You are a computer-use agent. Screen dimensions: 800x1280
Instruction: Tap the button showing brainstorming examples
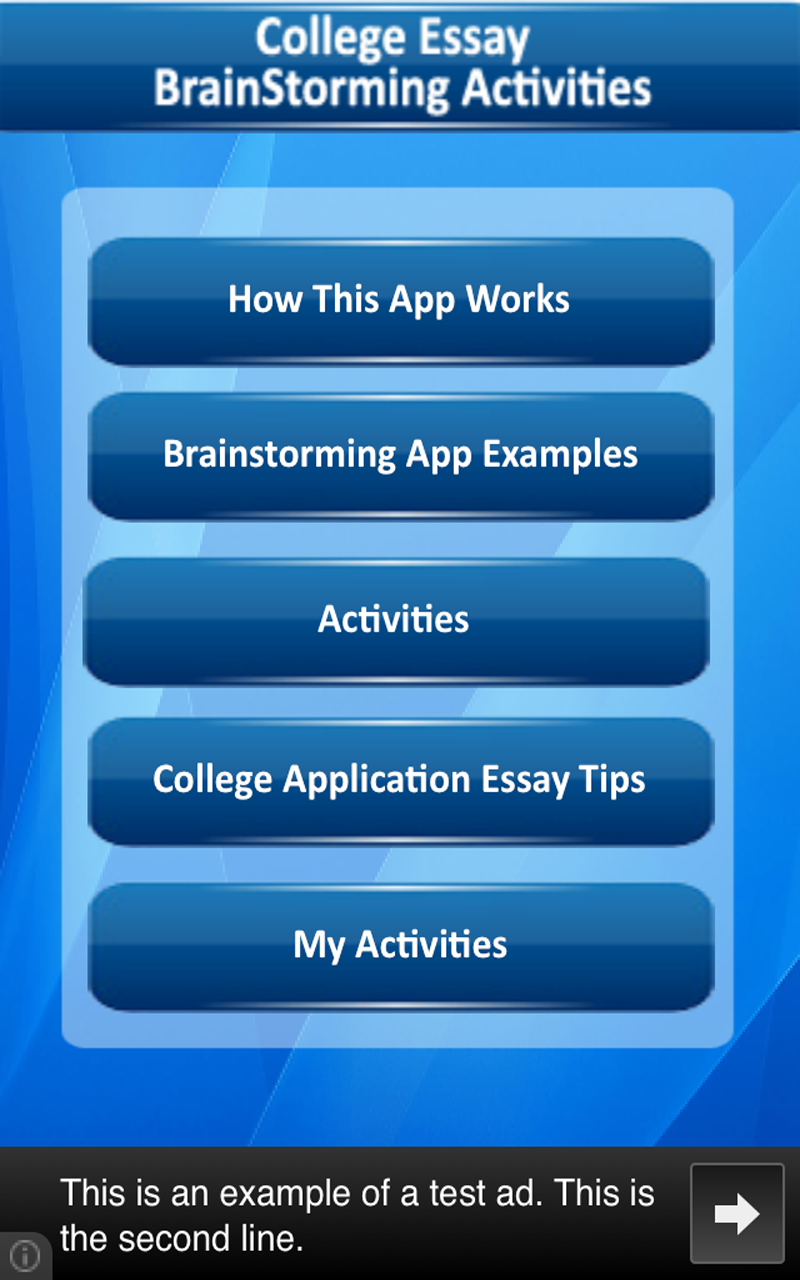[x=400, y=455]
